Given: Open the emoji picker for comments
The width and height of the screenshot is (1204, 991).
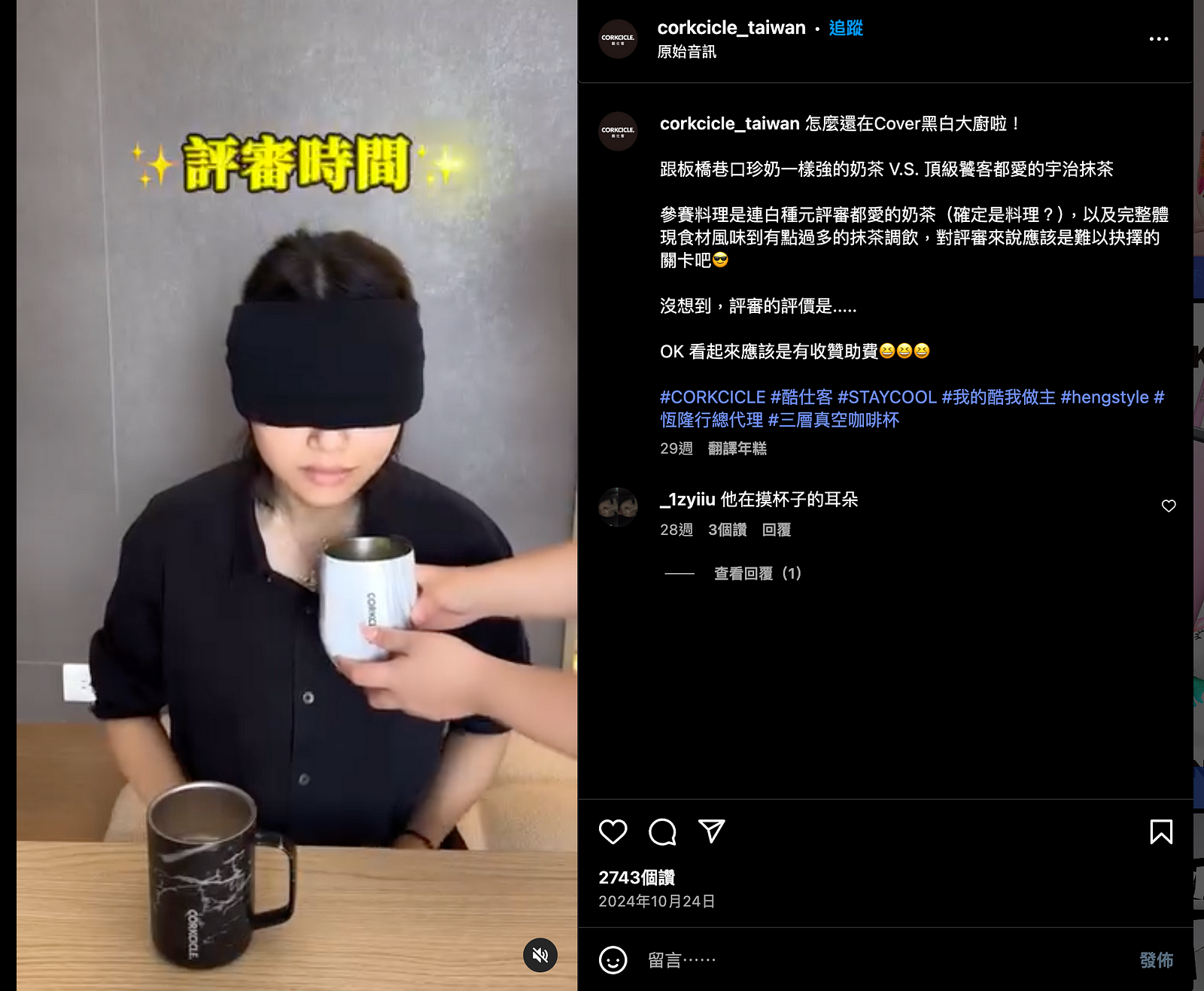Looking at the screenshot, I should click(x=613, y=959).
